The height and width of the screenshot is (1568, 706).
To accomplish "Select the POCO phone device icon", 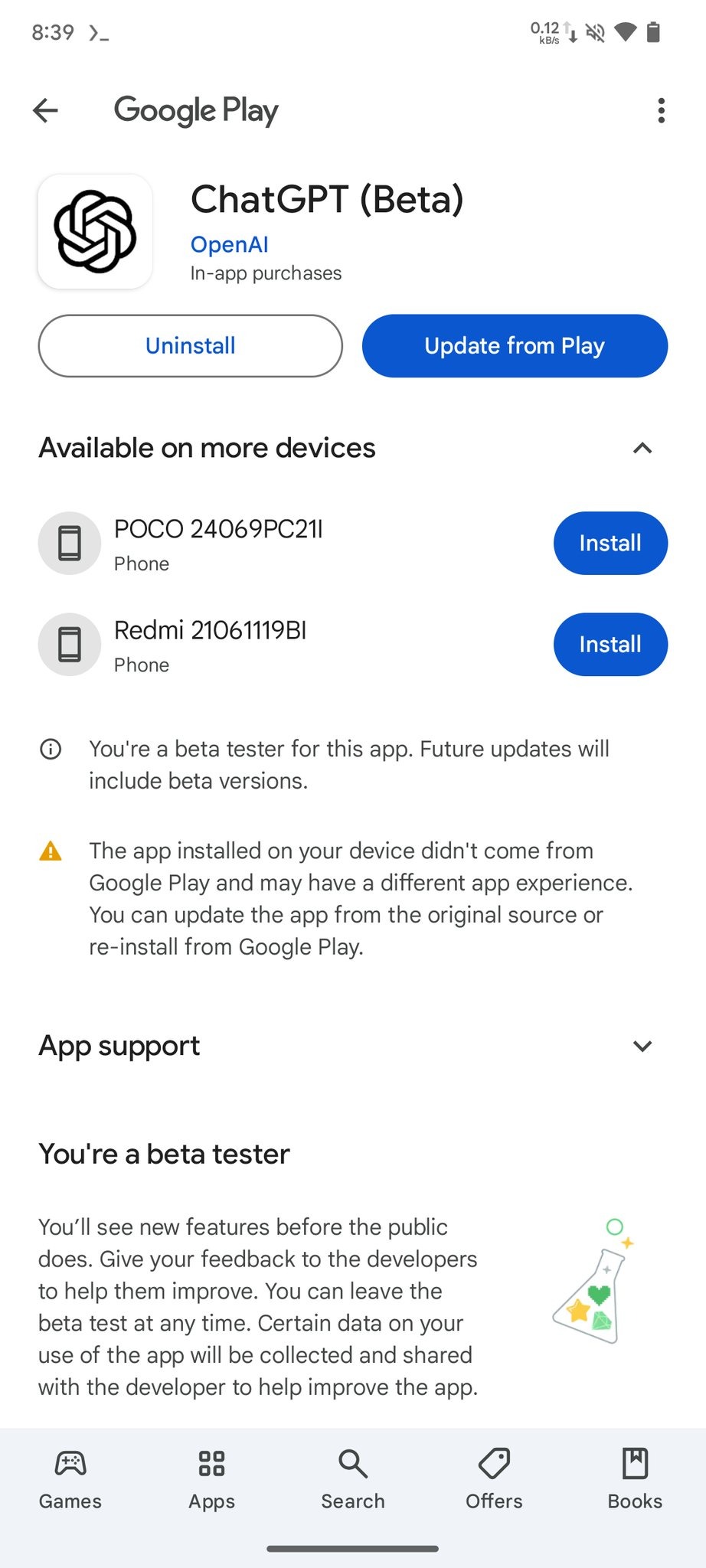I will (69, 543).
